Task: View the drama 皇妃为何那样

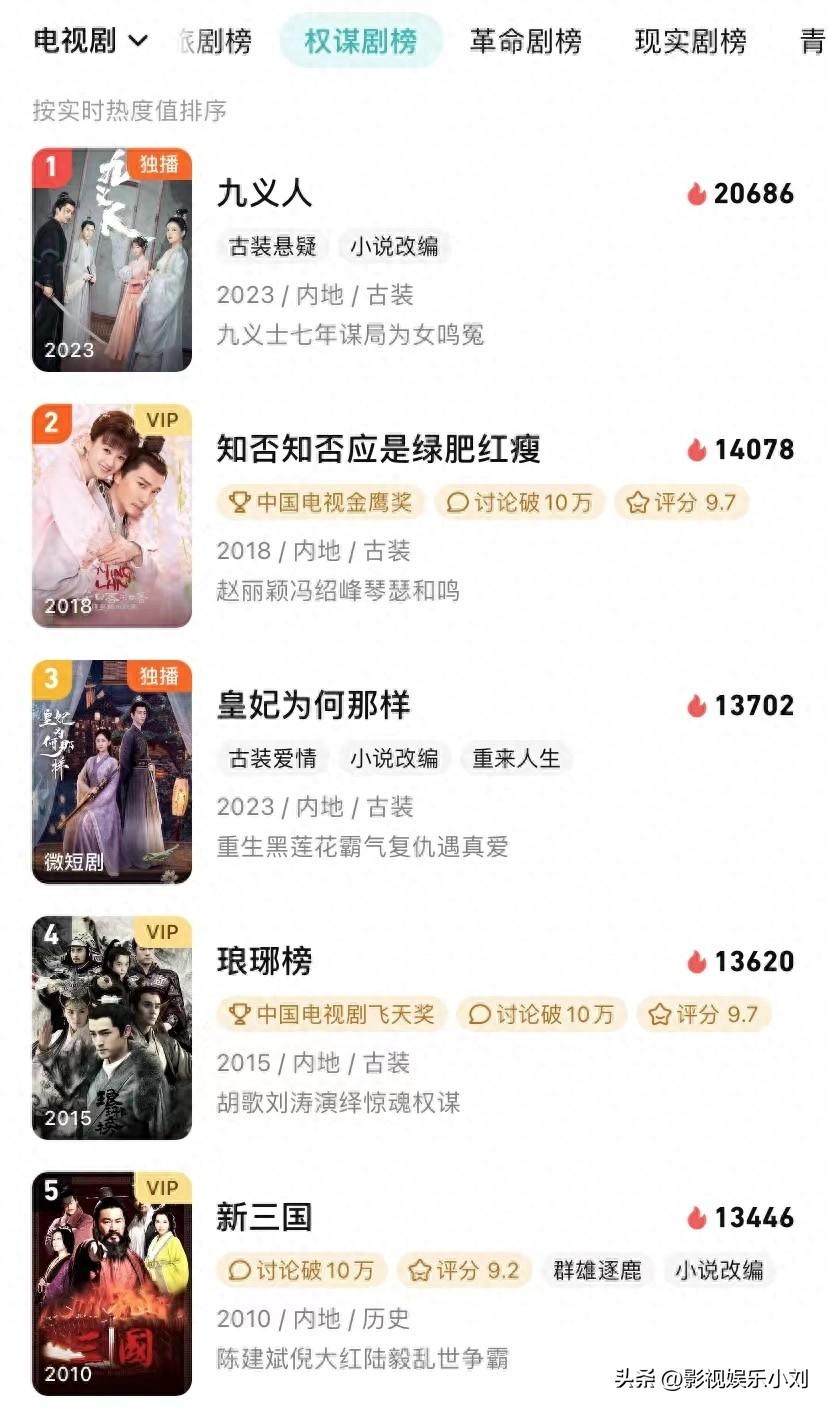Action: [x=313, y=705]
